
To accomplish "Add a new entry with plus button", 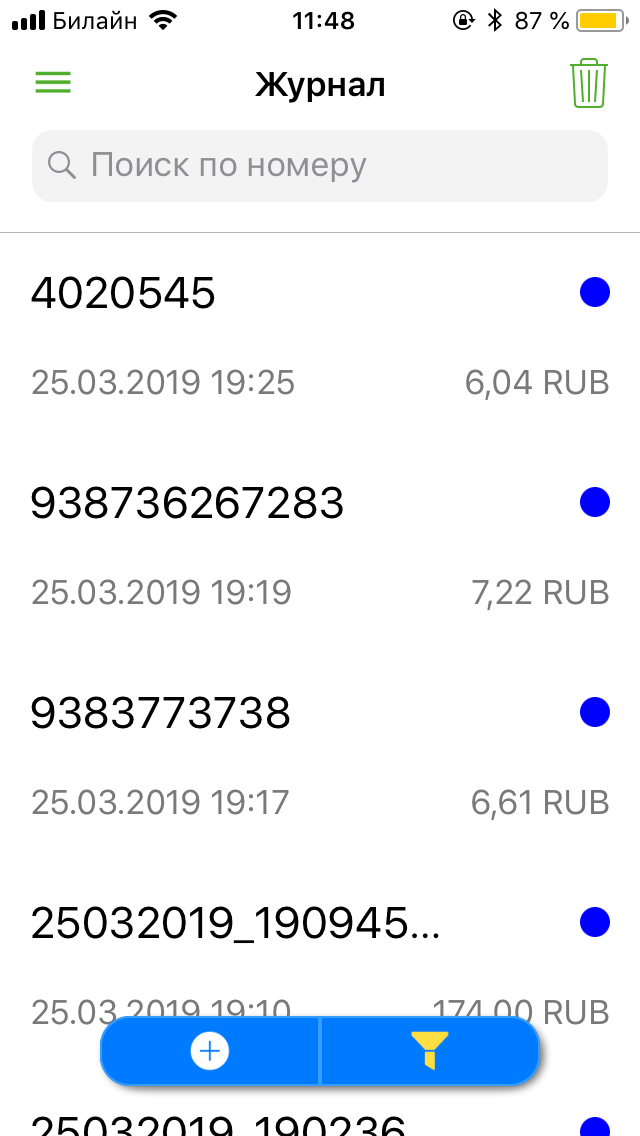I will point(210,1051).
